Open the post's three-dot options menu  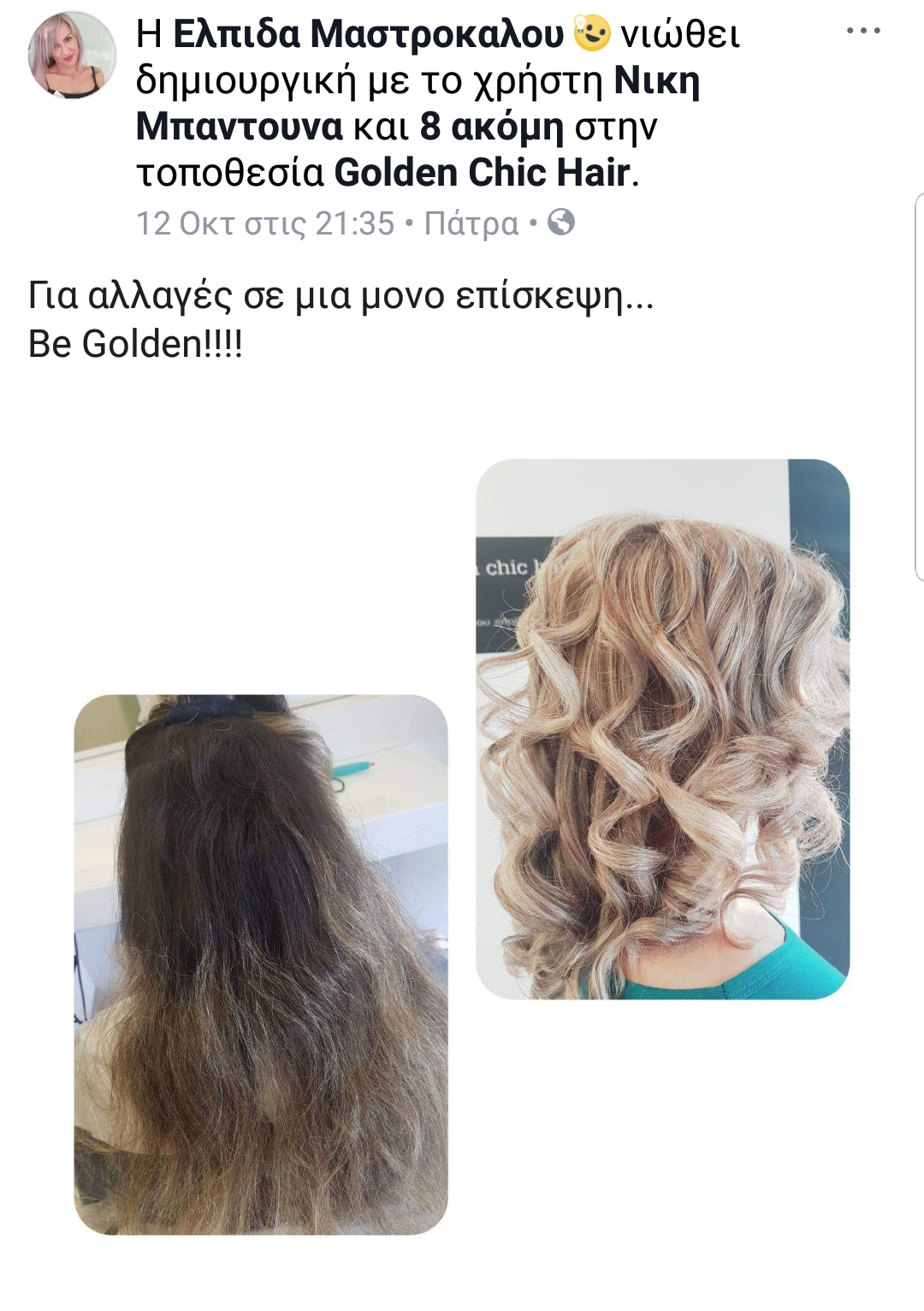click(x=862, y=32)
